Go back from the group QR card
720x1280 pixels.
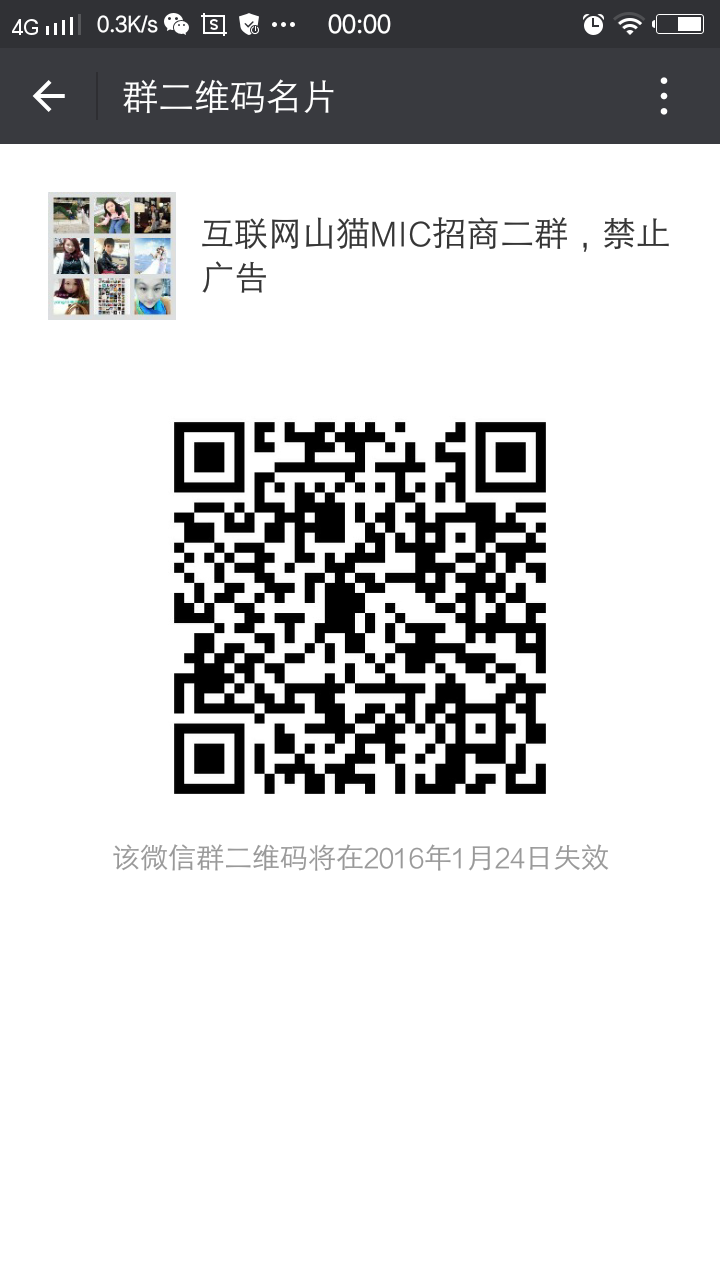(x=48, y=96)
